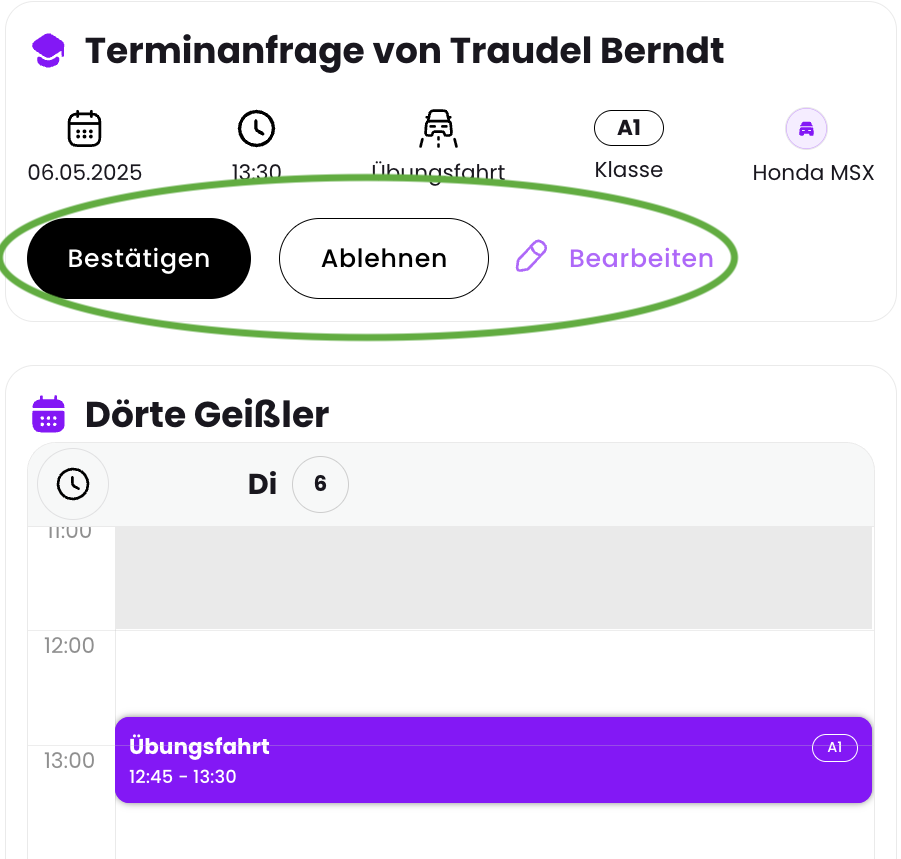Screen dimensions: 901x859
Task: Tap the clock icon in calendar header
Action: tap(72, 484)
